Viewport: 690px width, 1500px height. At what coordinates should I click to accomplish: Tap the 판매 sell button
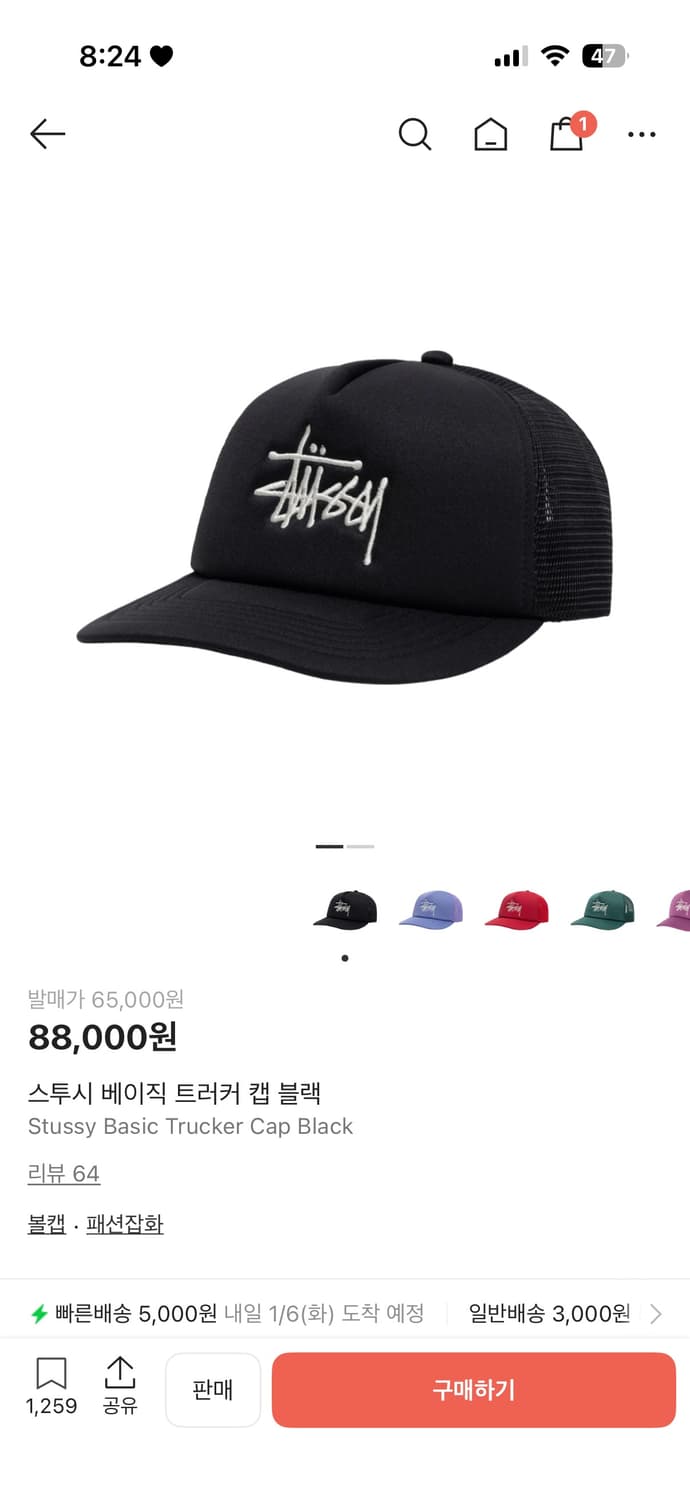213,1389
